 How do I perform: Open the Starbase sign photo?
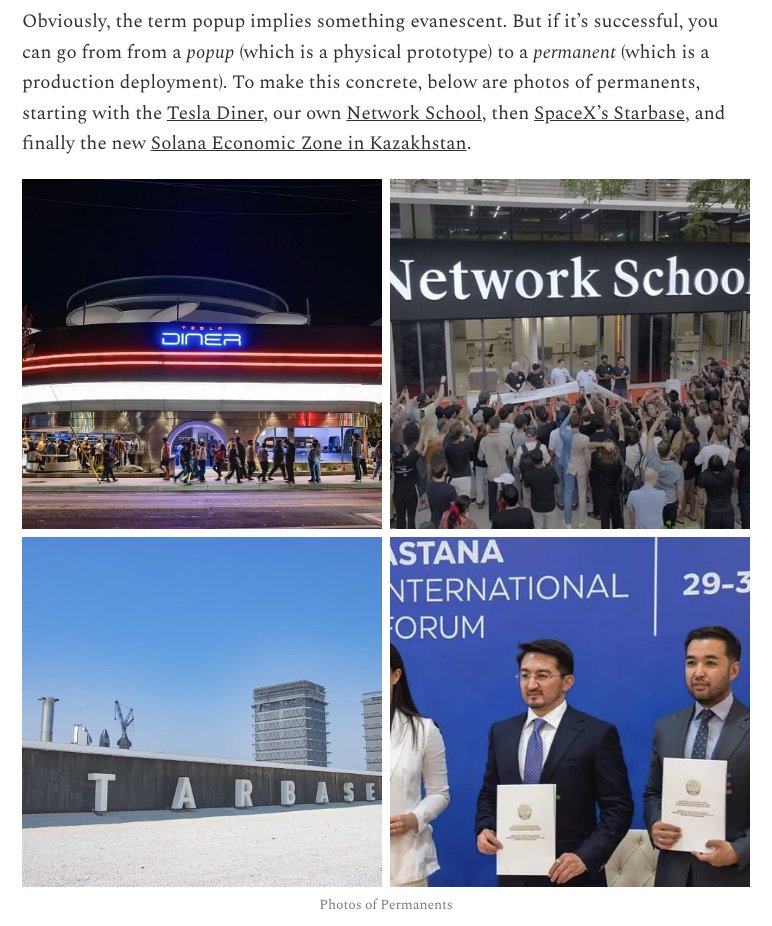pos(202,711)
